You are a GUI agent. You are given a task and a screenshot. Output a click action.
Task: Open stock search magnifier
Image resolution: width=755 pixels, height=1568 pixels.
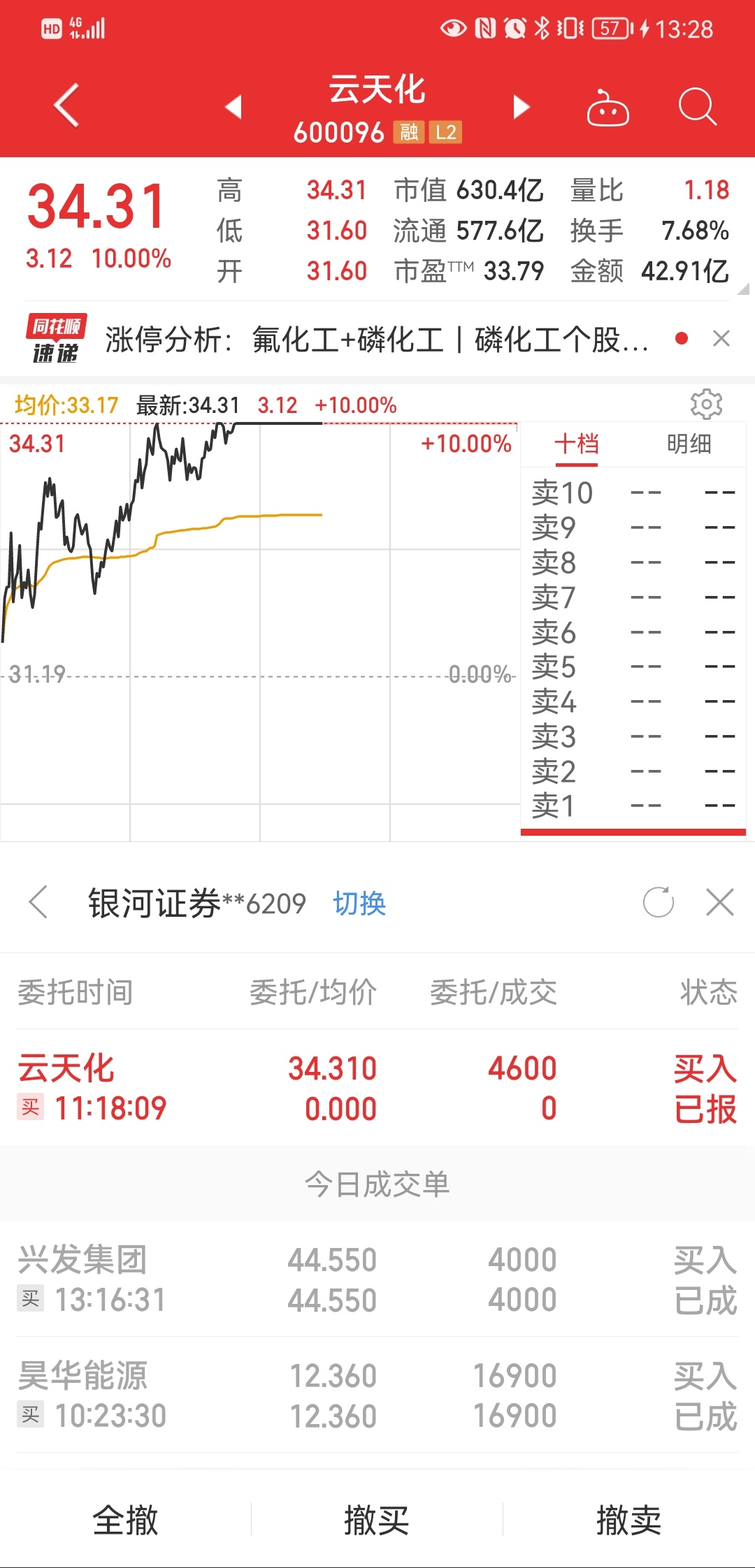coord(698,107)
